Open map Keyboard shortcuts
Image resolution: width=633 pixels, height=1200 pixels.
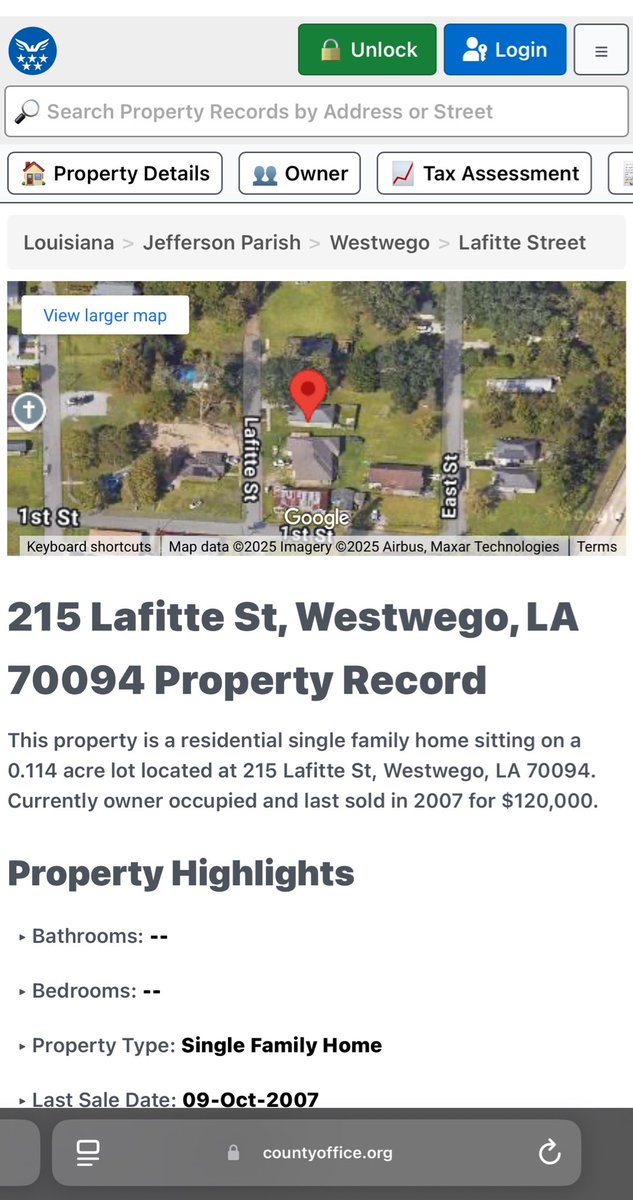(88, 546)
